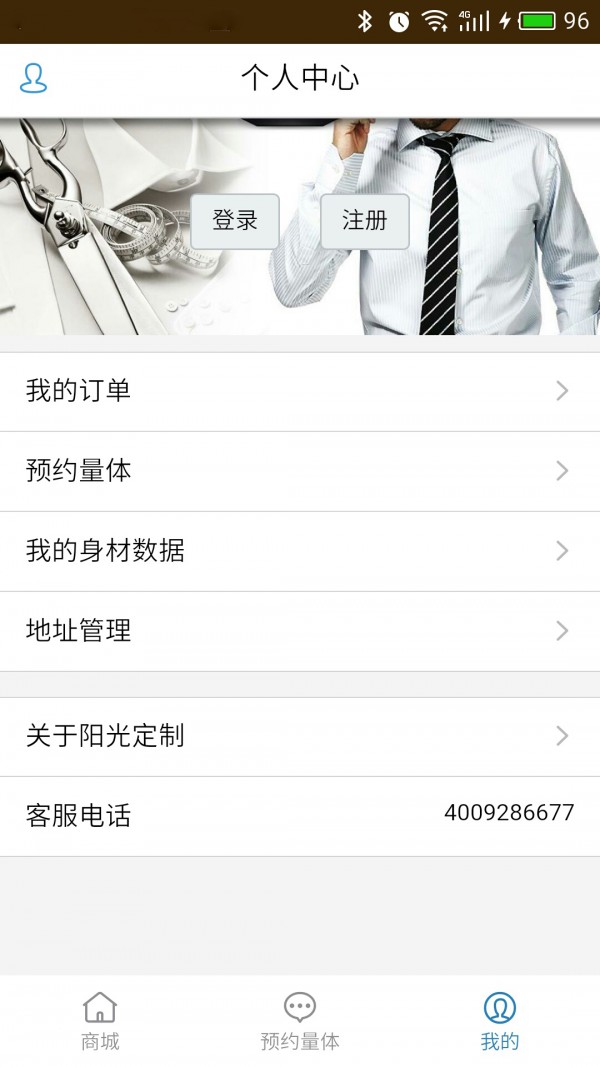
Task: Open the 预约量体 row in the list
Action: [300, 471]
